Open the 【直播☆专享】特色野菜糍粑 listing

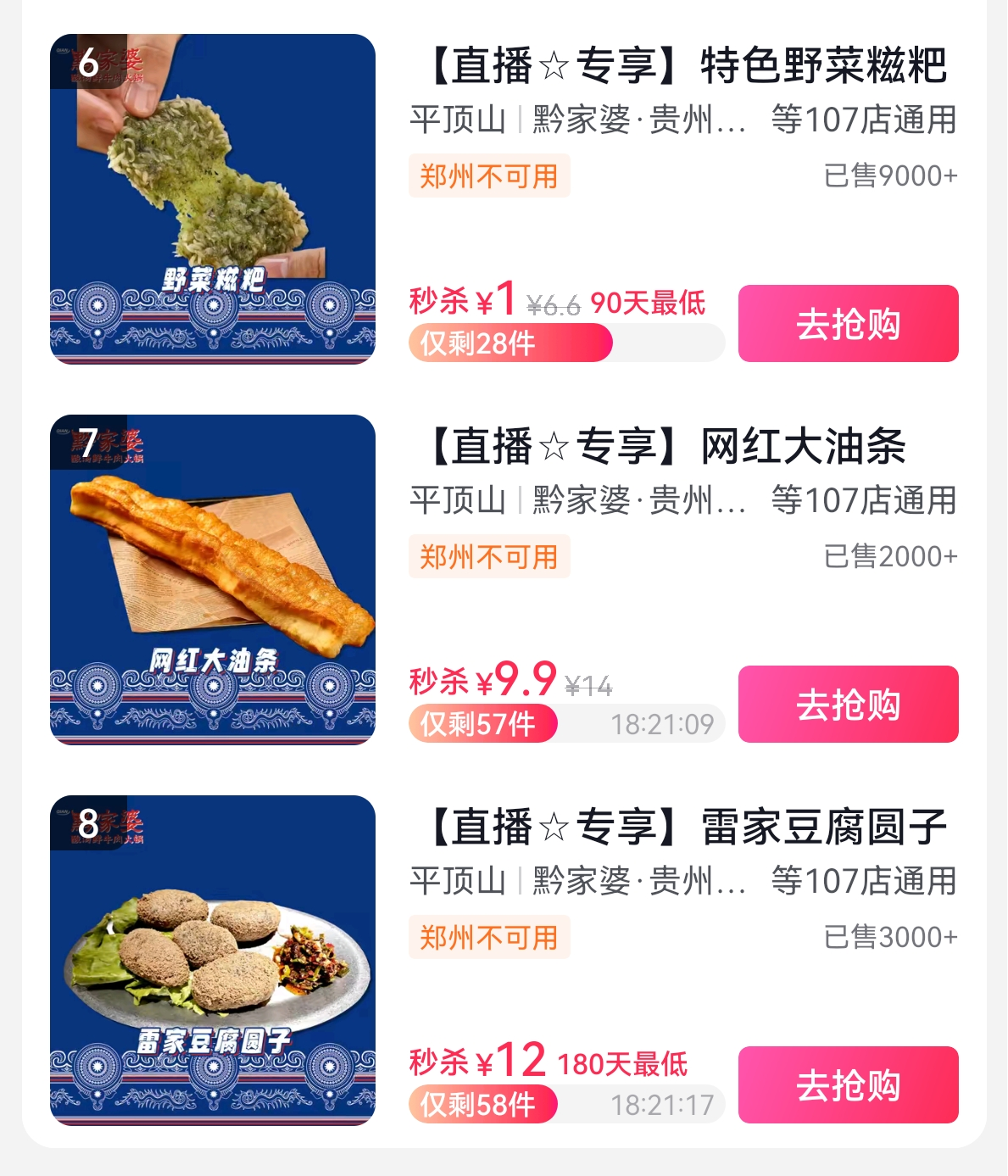pos(687,66)
